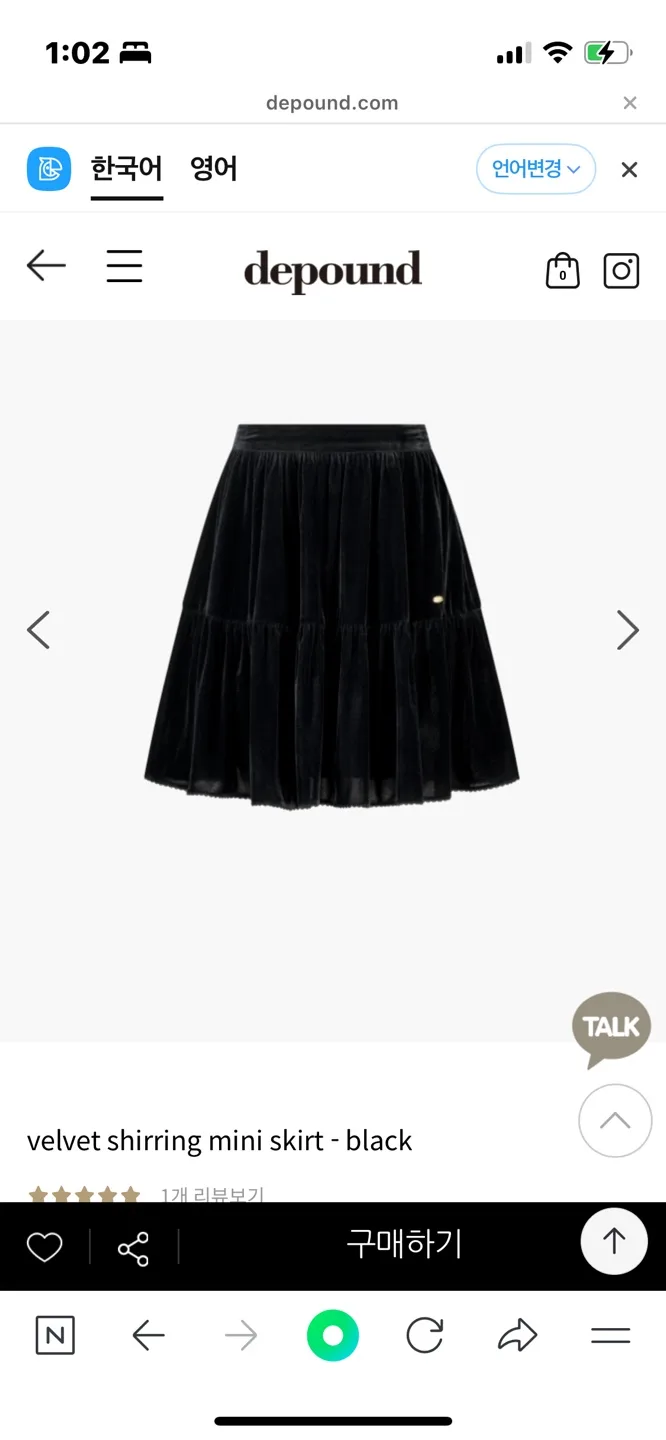Open depound Instagram page
Image resolution: width=666 pixels, height=1440 pixels.
[621, 270]
